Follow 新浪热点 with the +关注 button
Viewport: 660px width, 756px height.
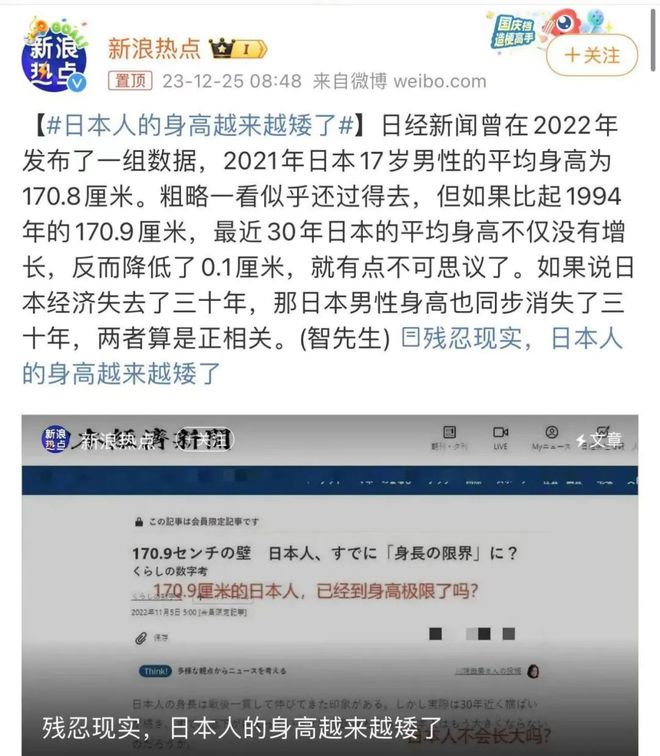(x=592, y=54)
